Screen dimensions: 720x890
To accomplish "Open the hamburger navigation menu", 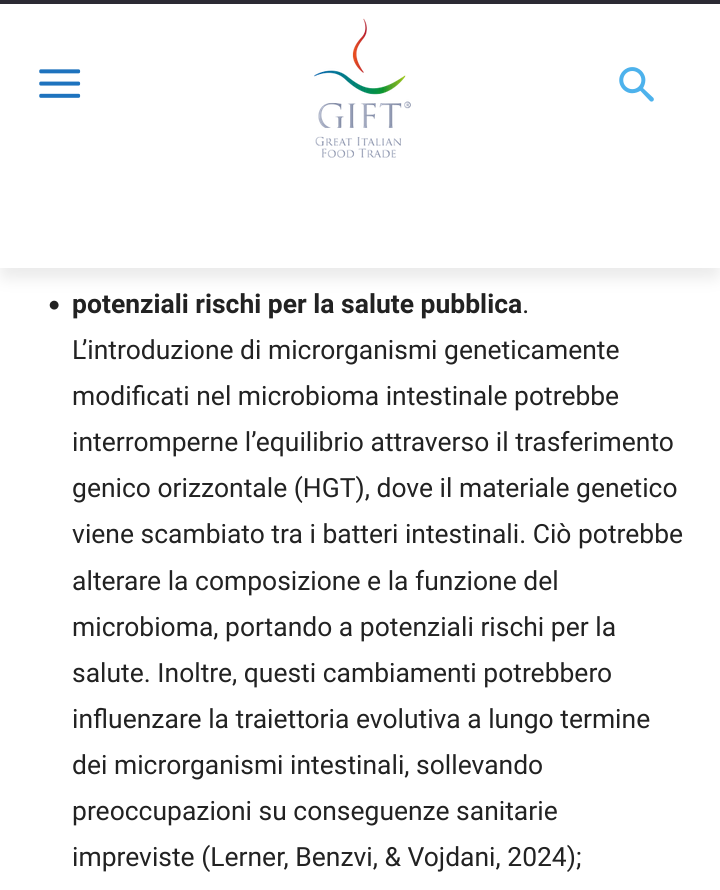I will (60, 84).
